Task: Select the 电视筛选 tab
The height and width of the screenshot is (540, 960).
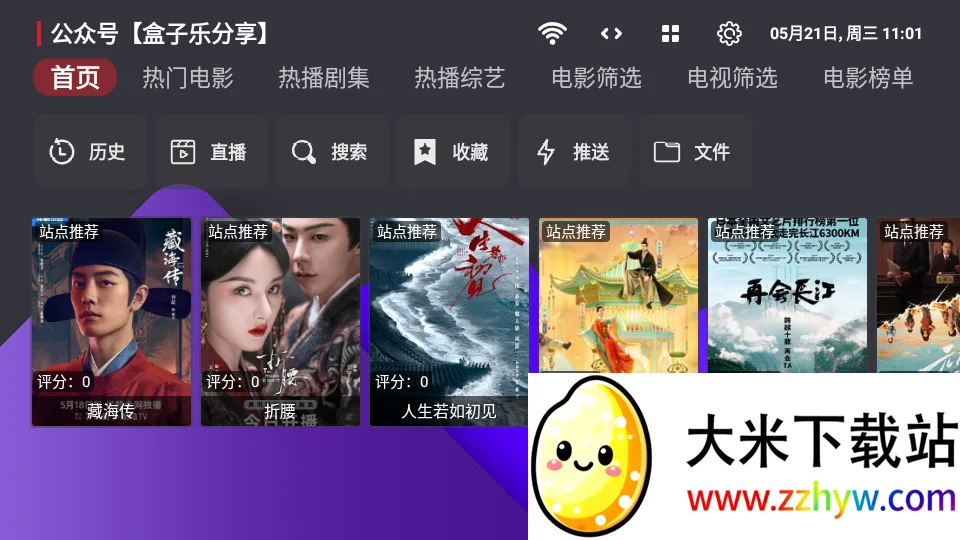Action: [732, 78]
